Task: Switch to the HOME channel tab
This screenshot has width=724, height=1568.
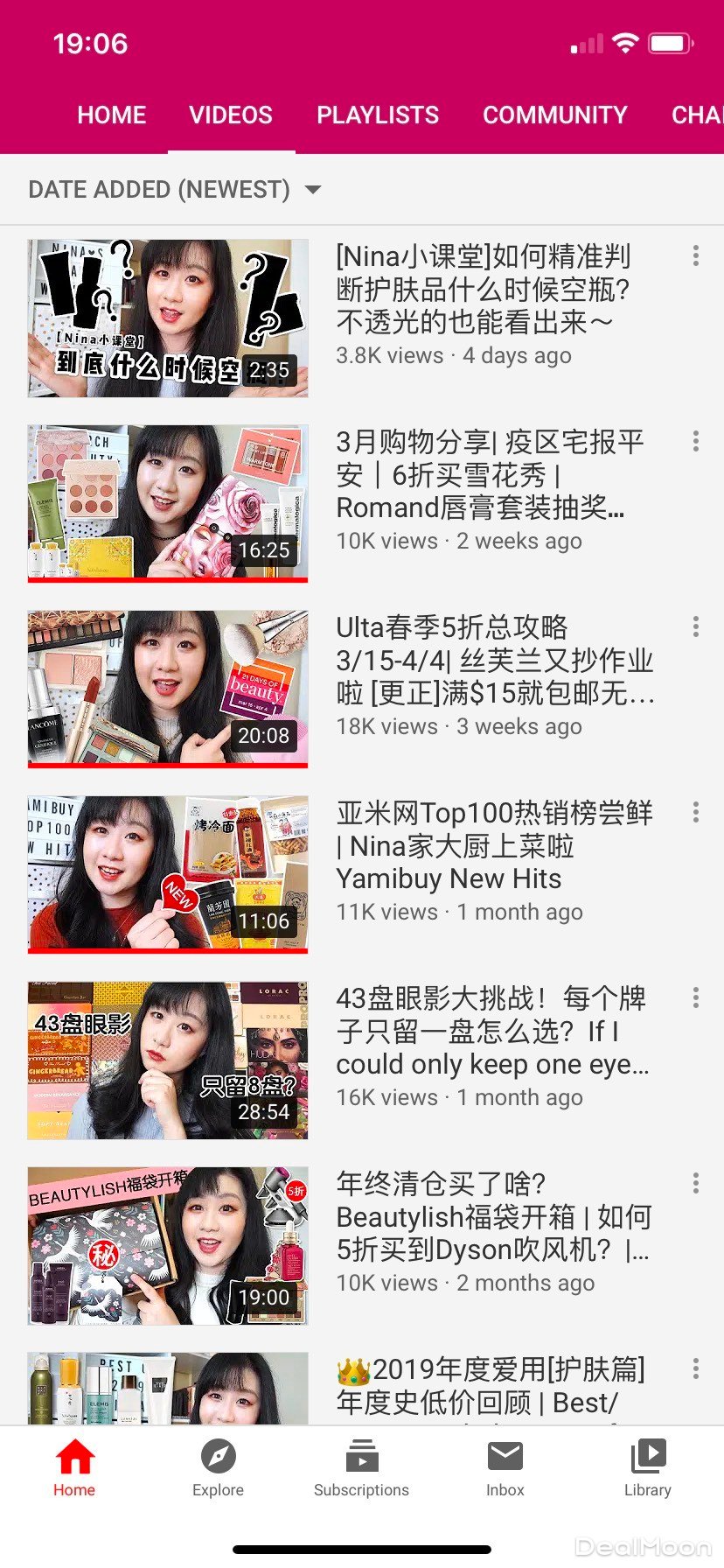Action: [x=111, y=115]
